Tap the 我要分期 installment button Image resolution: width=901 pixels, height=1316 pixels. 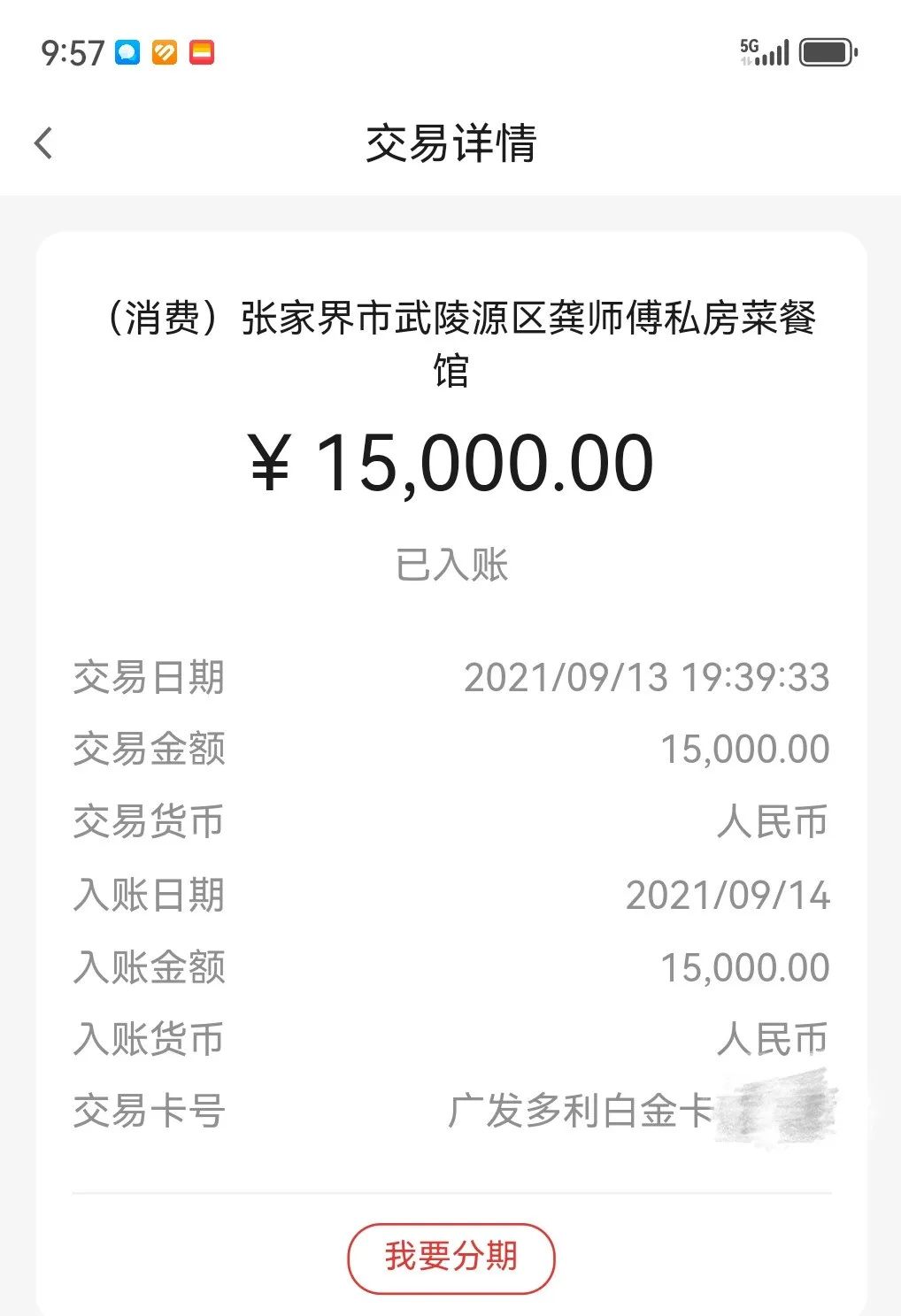(450, 1257)
